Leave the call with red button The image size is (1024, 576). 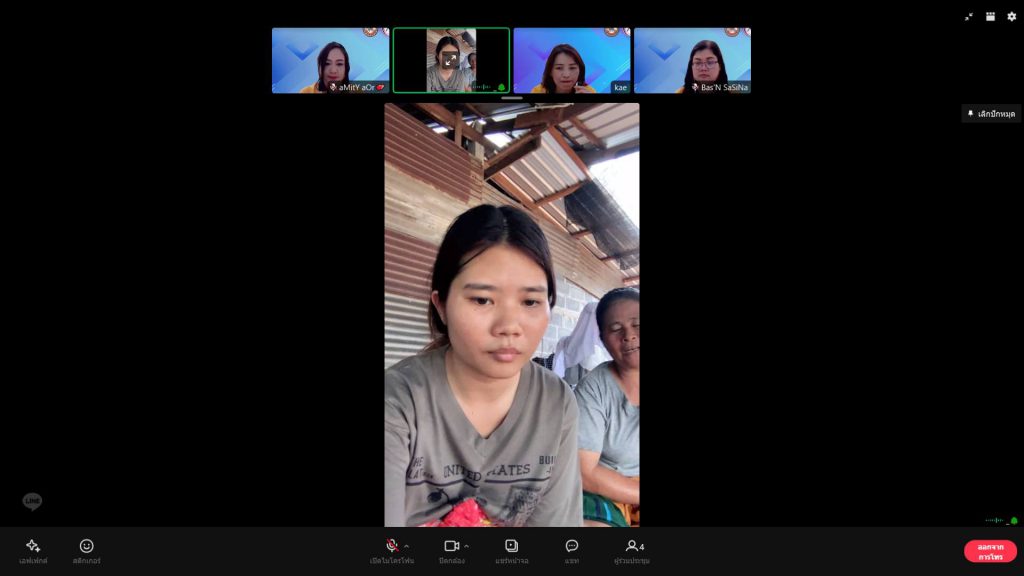click(x=990, y=551)
